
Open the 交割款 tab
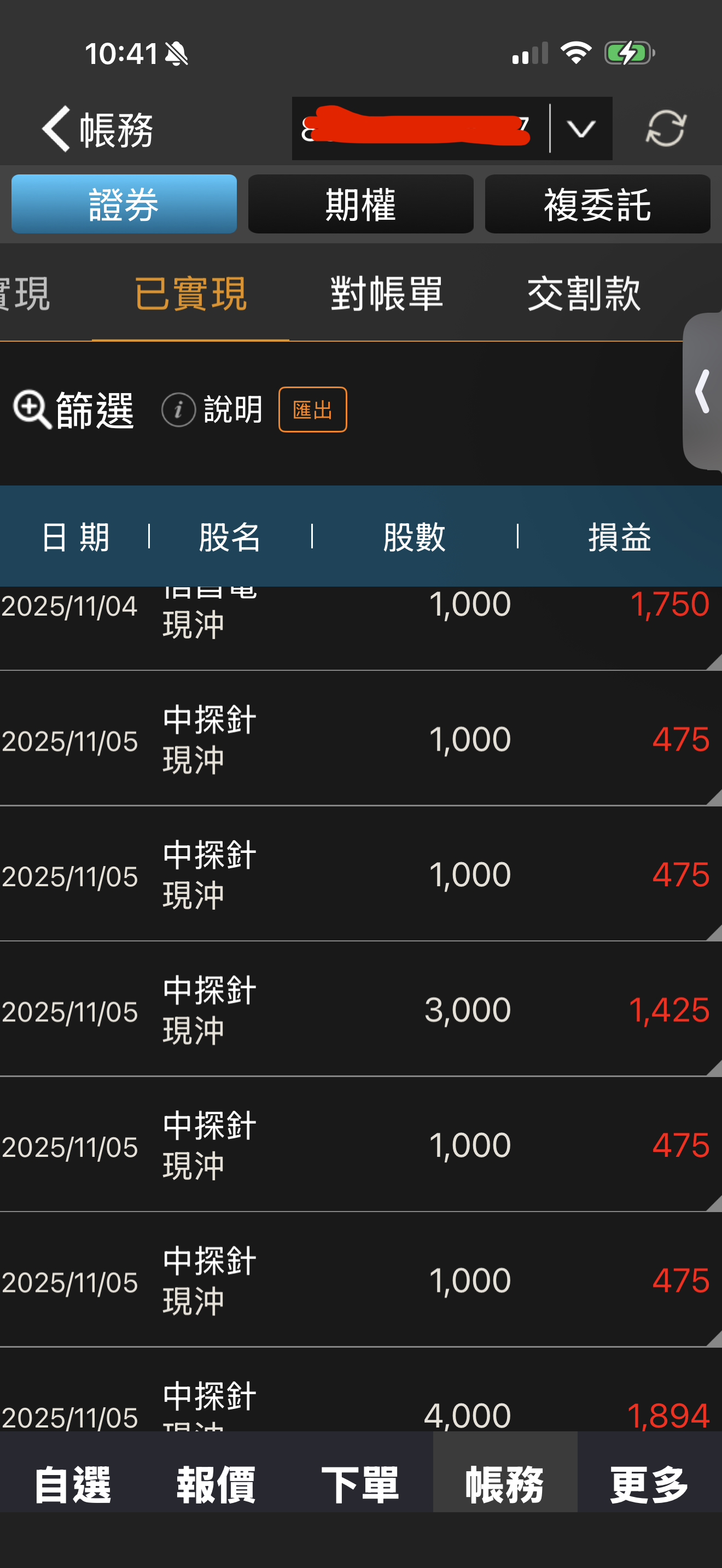583,294
